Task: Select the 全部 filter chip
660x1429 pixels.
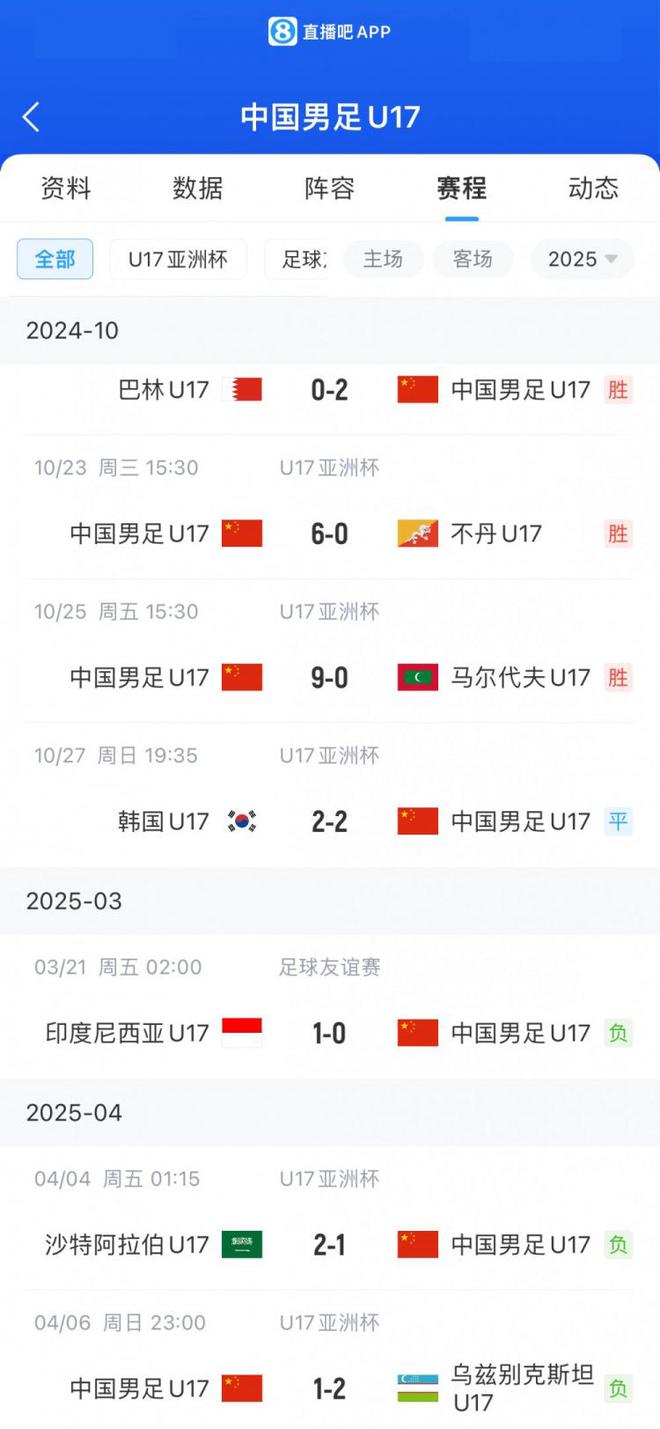Action: point(55,259)
